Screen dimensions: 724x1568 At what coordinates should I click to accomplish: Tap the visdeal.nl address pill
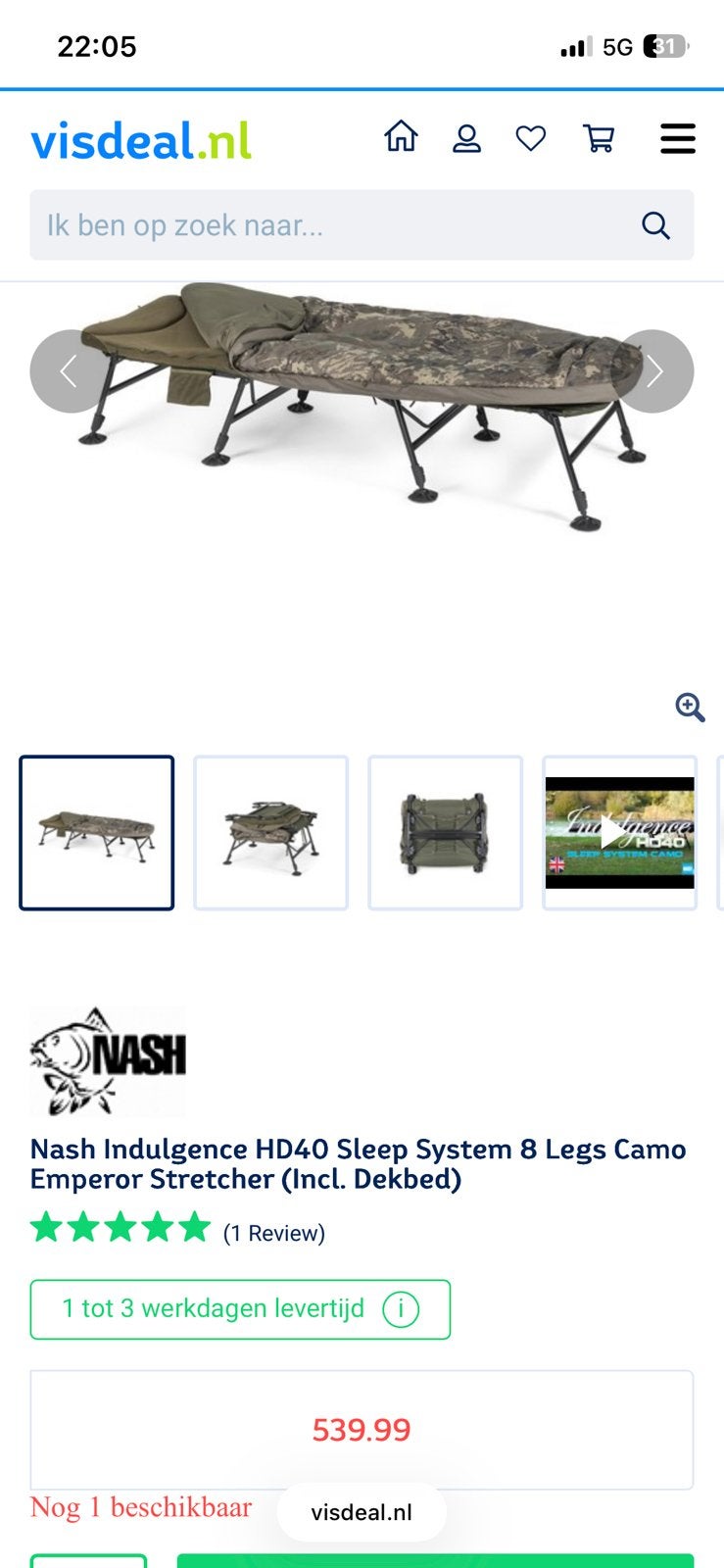point(362,1512)
